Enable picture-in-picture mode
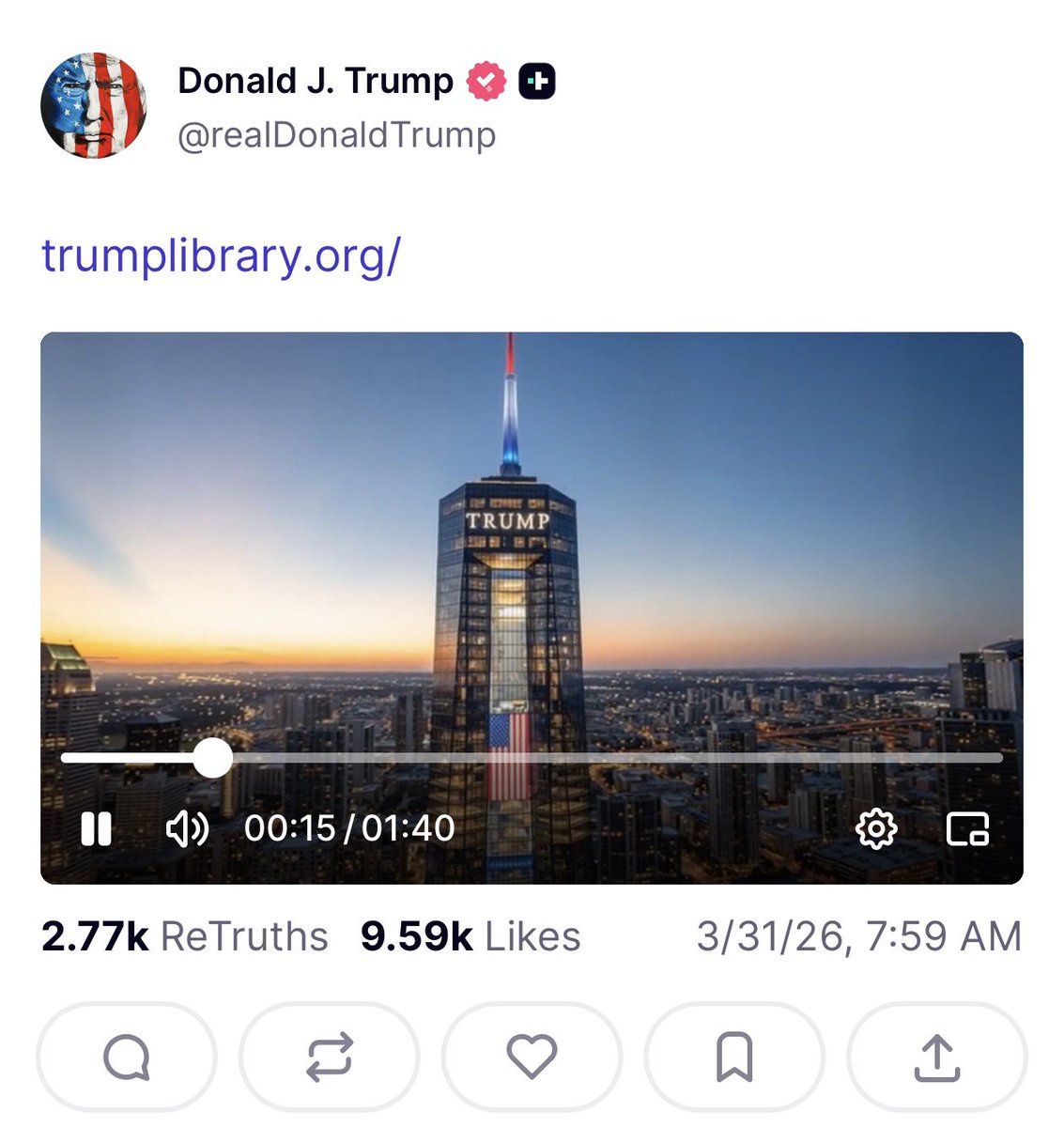Viewport: 1064px width, 1127px height. click(x=967, y=828)
